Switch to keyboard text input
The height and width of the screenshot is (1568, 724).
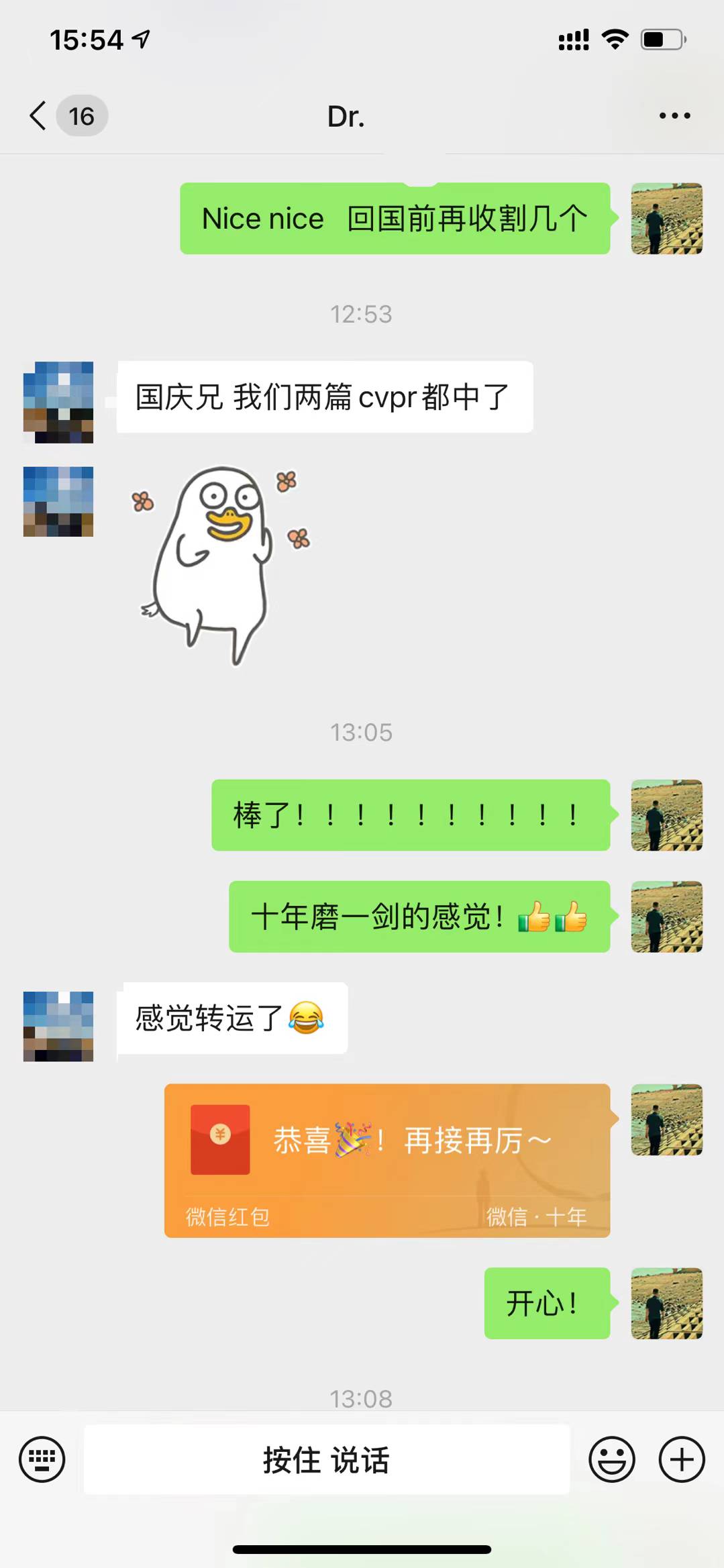point(42,1459)
